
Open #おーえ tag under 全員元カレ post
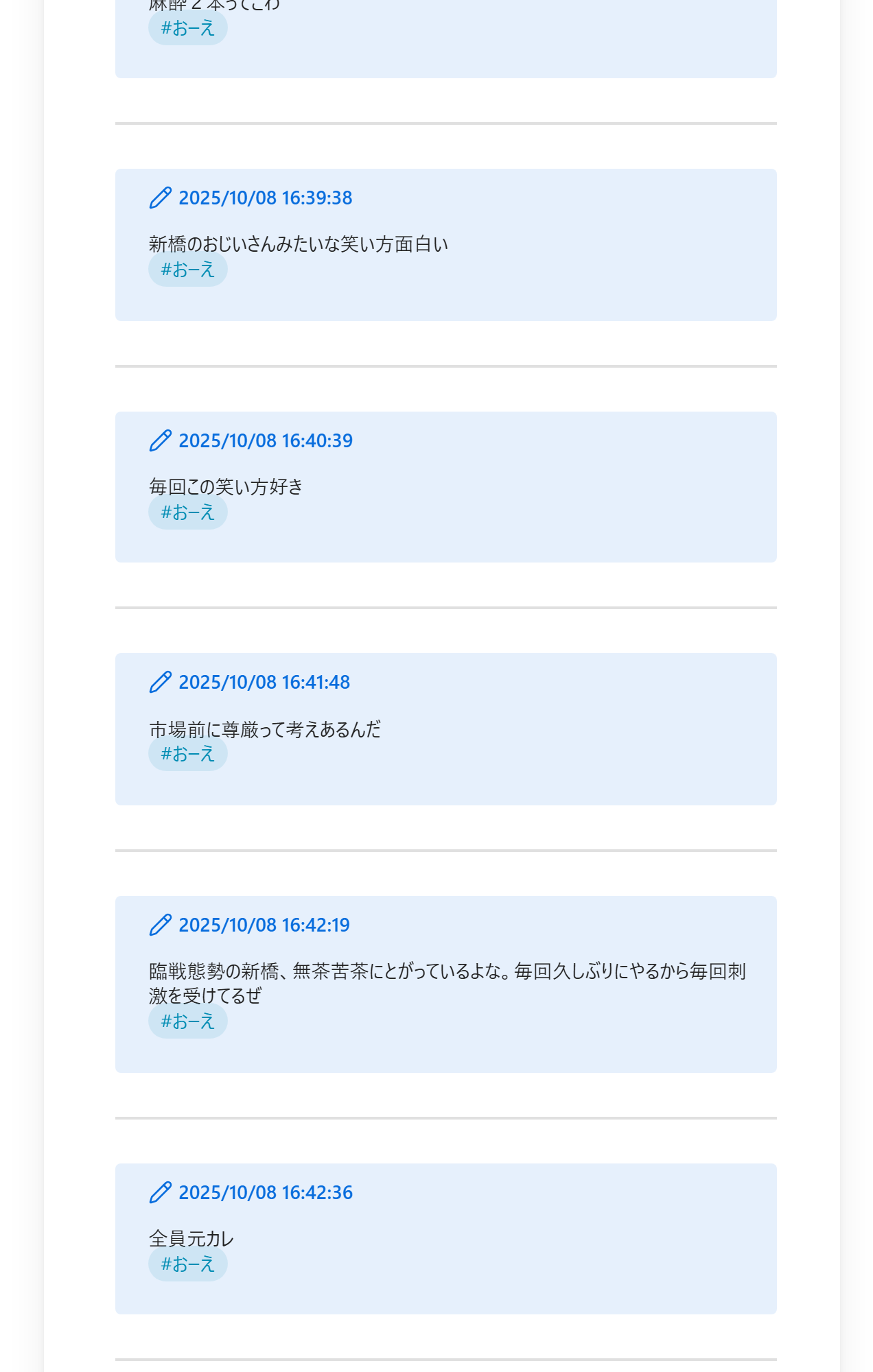coord(187,1264)
